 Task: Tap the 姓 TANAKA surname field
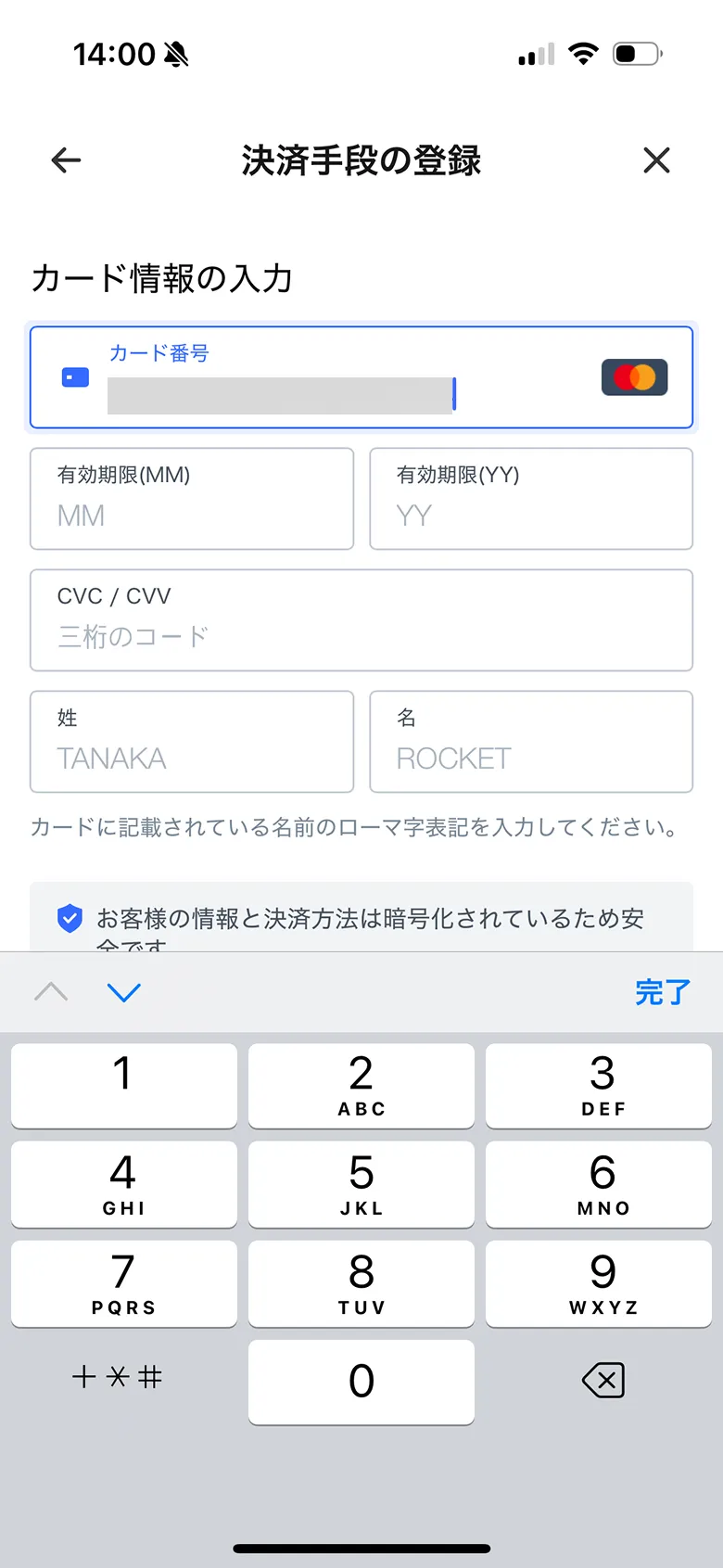[192, 742]
